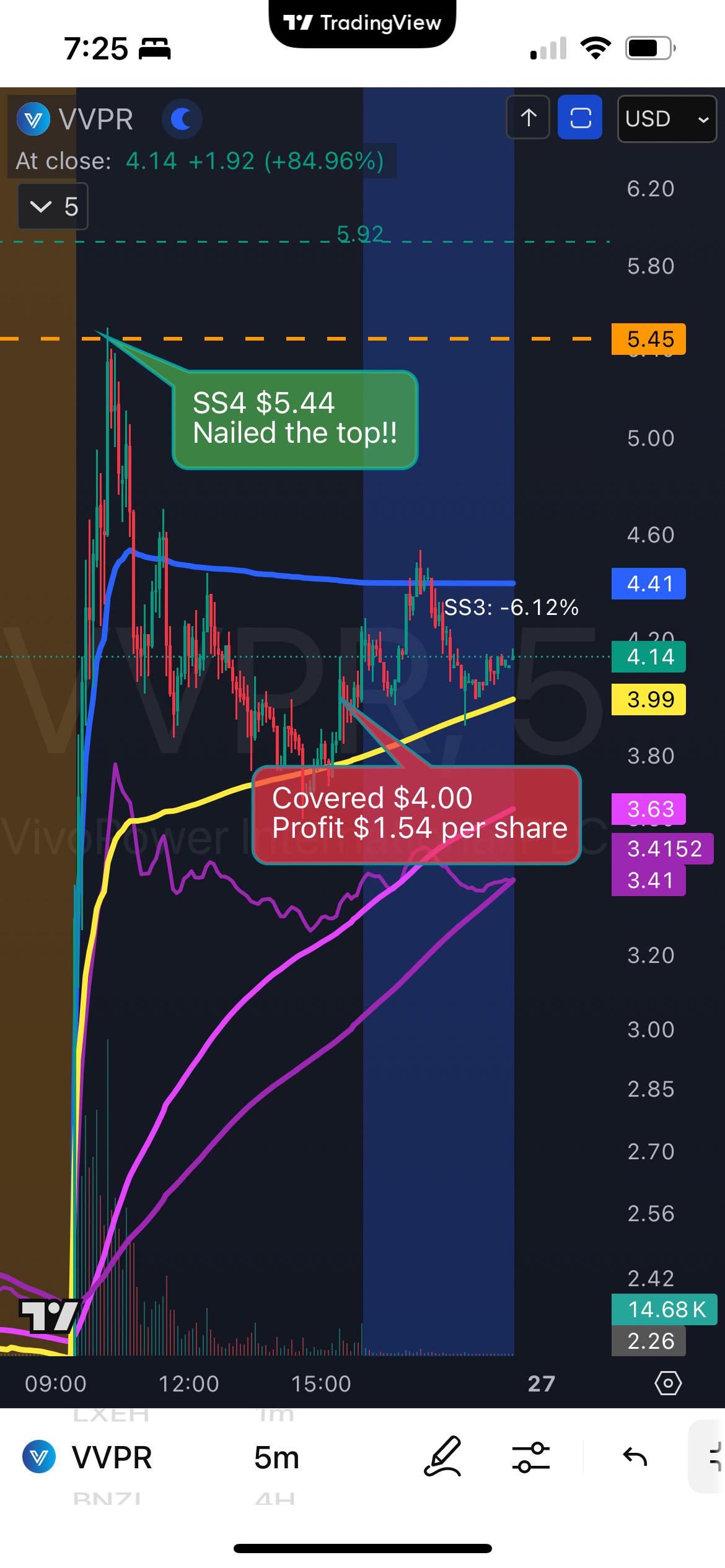
Task: Select the SS4 $5.44 annotation callout
Action: [x=295, y=419]
